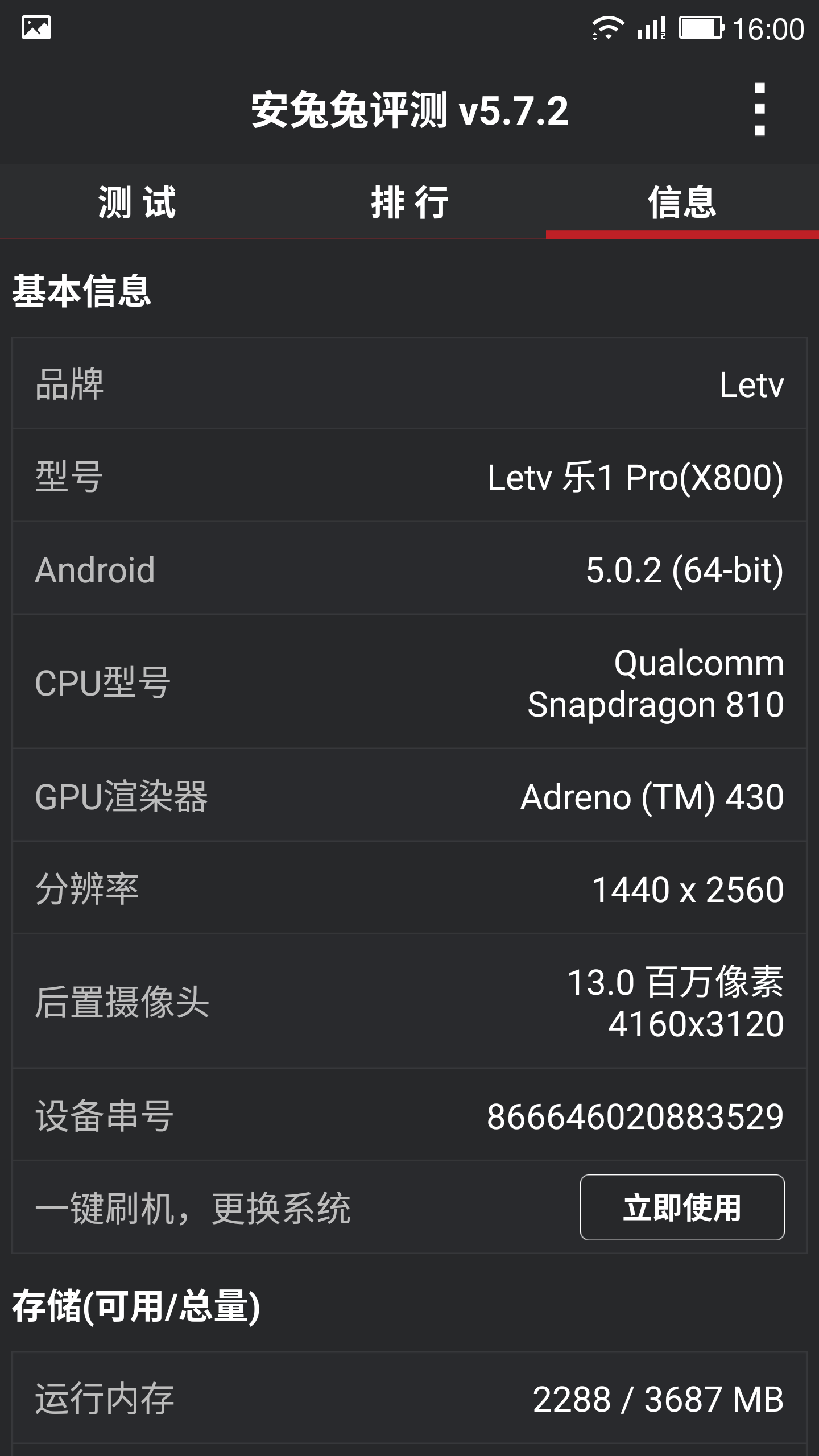Tap the 立即使用 button

click(682, 1207)
